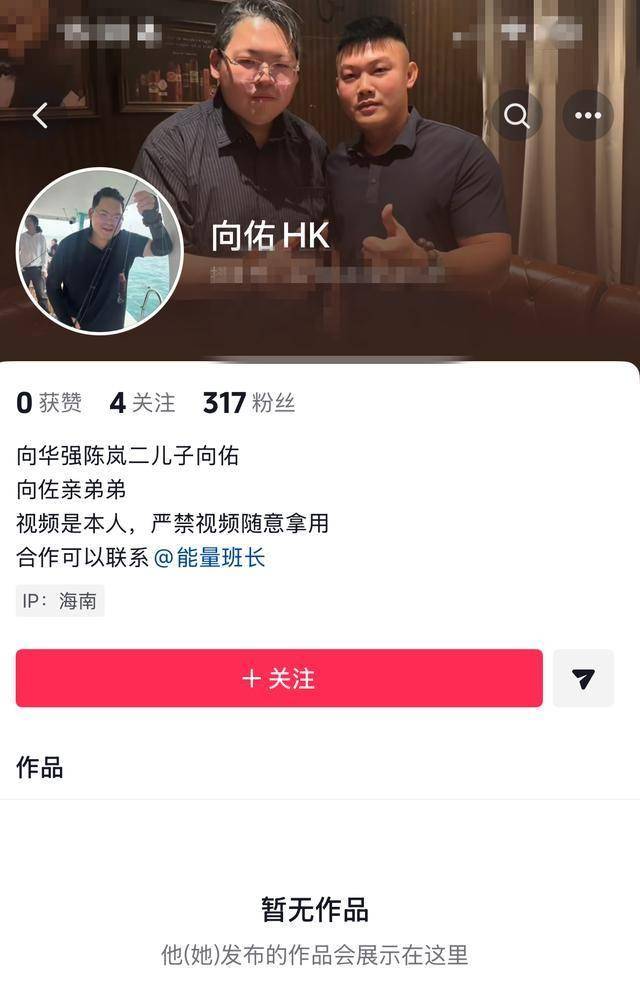This screenshot has height=985, width=640.
Task: View the 317 粉丝 followers list
Action: point(248,403)
